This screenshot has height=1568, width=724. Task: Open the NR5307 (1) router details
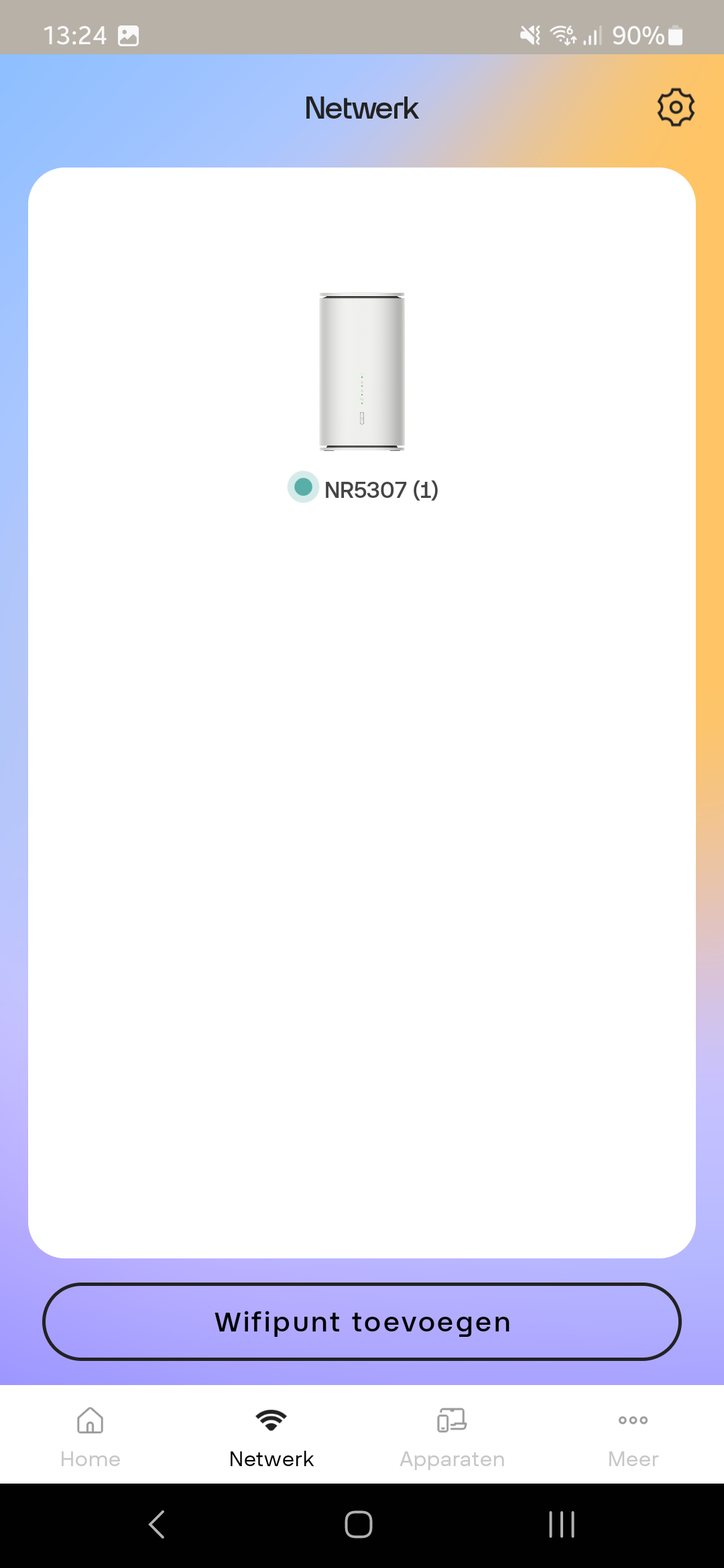tap(362, 397)
